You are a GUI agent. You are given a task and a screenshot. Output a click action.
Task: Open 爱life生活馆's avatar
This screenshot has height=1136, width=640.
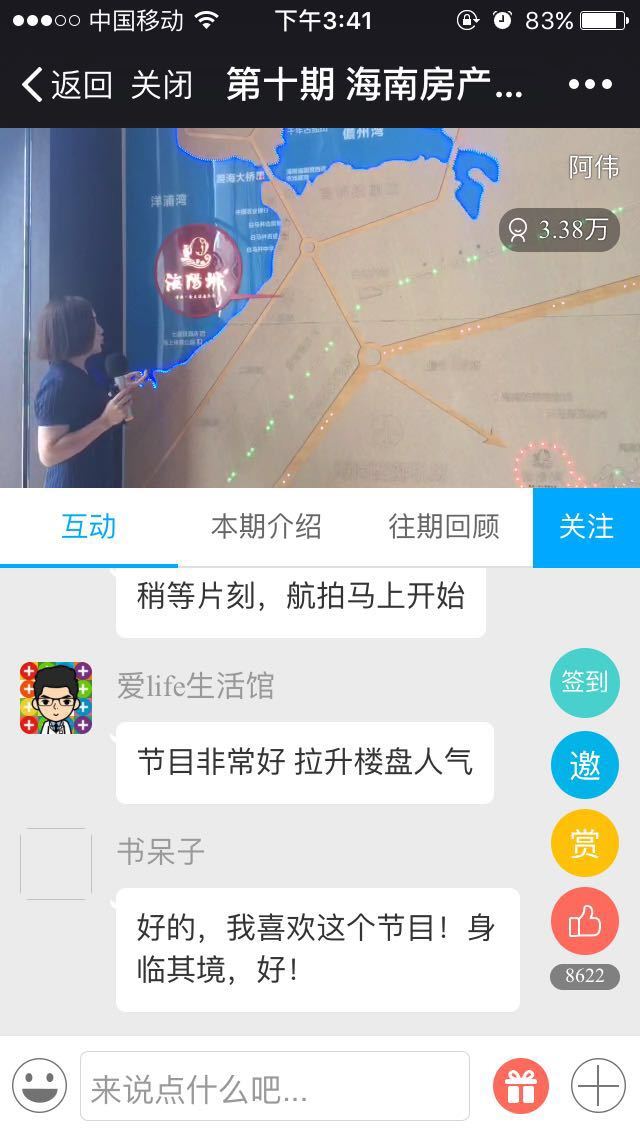(x=56, y=698)
